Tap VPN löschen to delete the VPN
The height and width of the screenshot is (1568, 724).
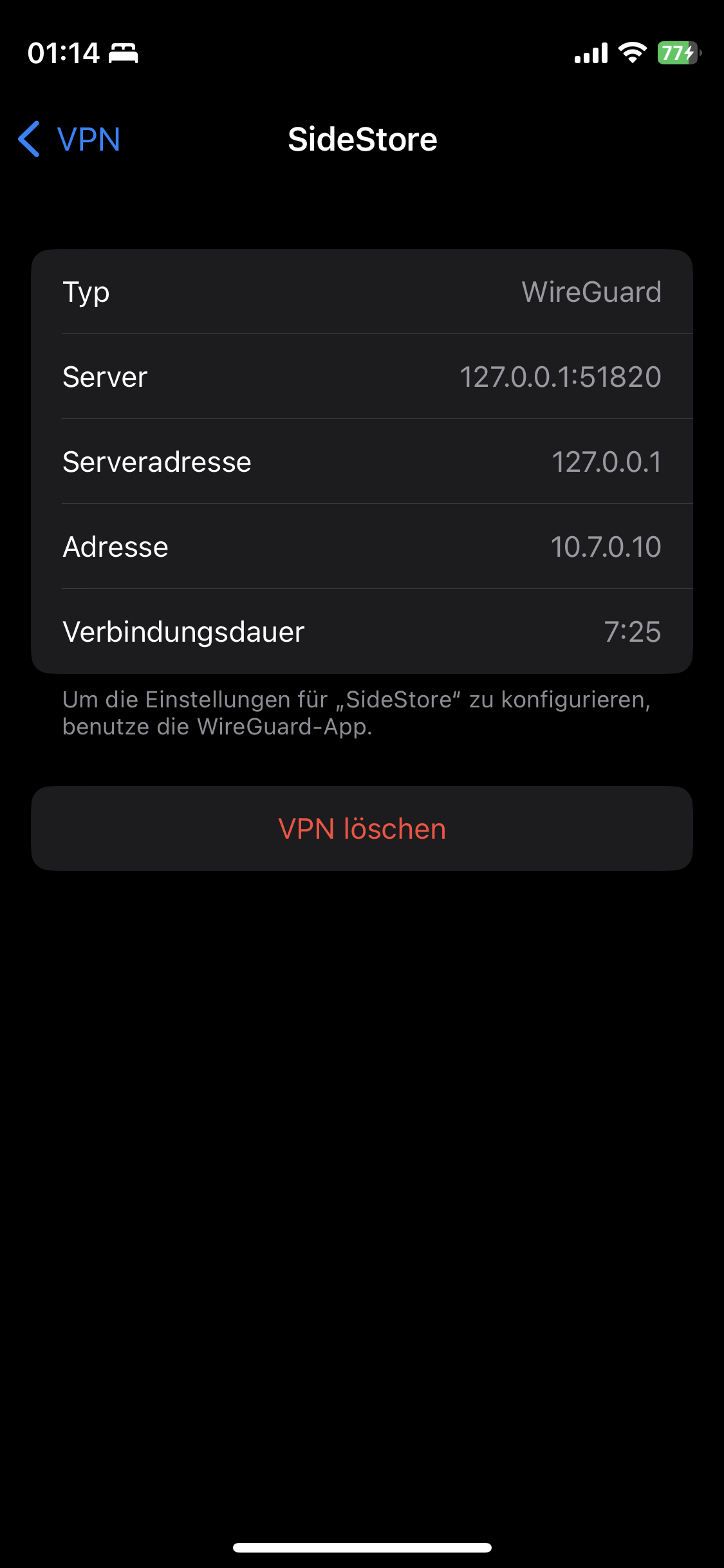point(362,828)
